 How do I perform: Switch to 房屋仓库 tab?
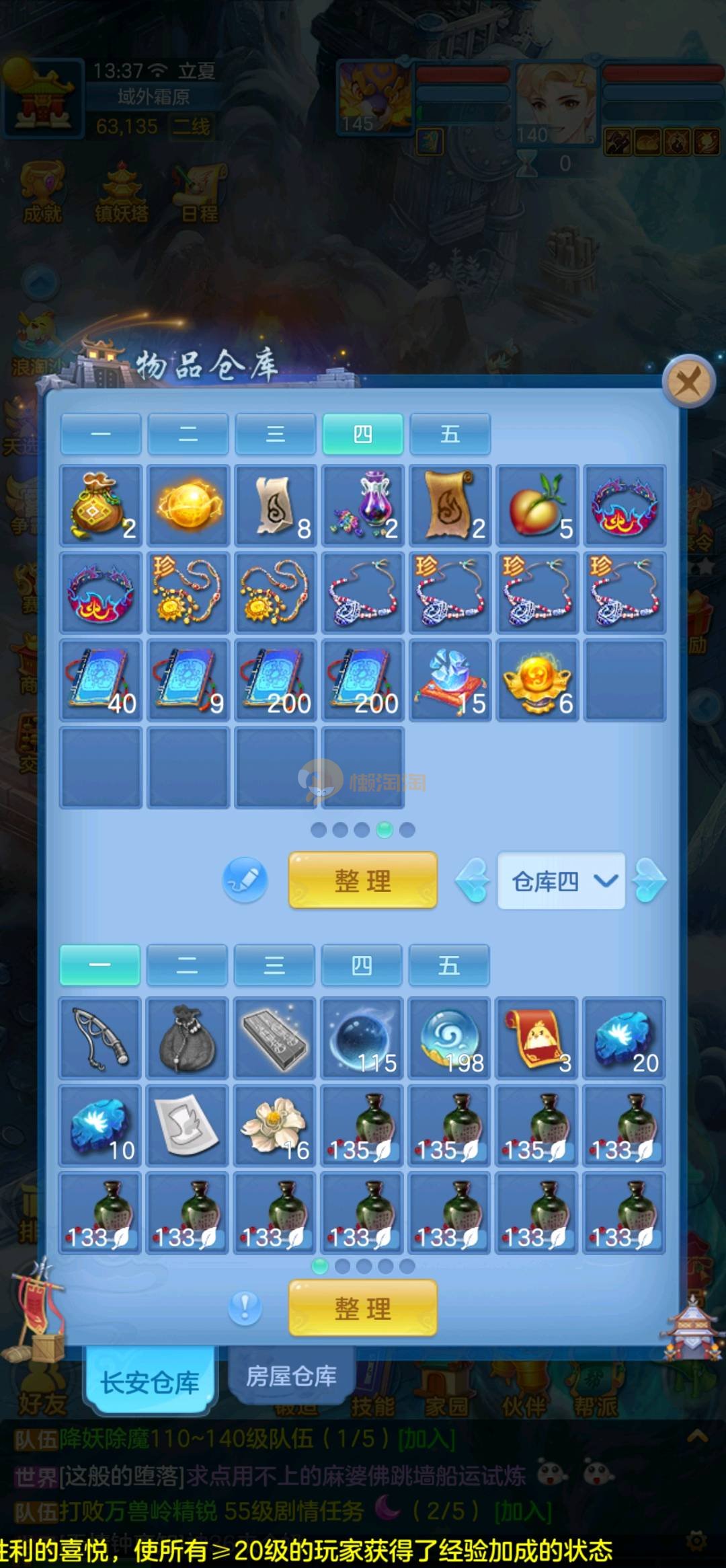(291, 1376)
